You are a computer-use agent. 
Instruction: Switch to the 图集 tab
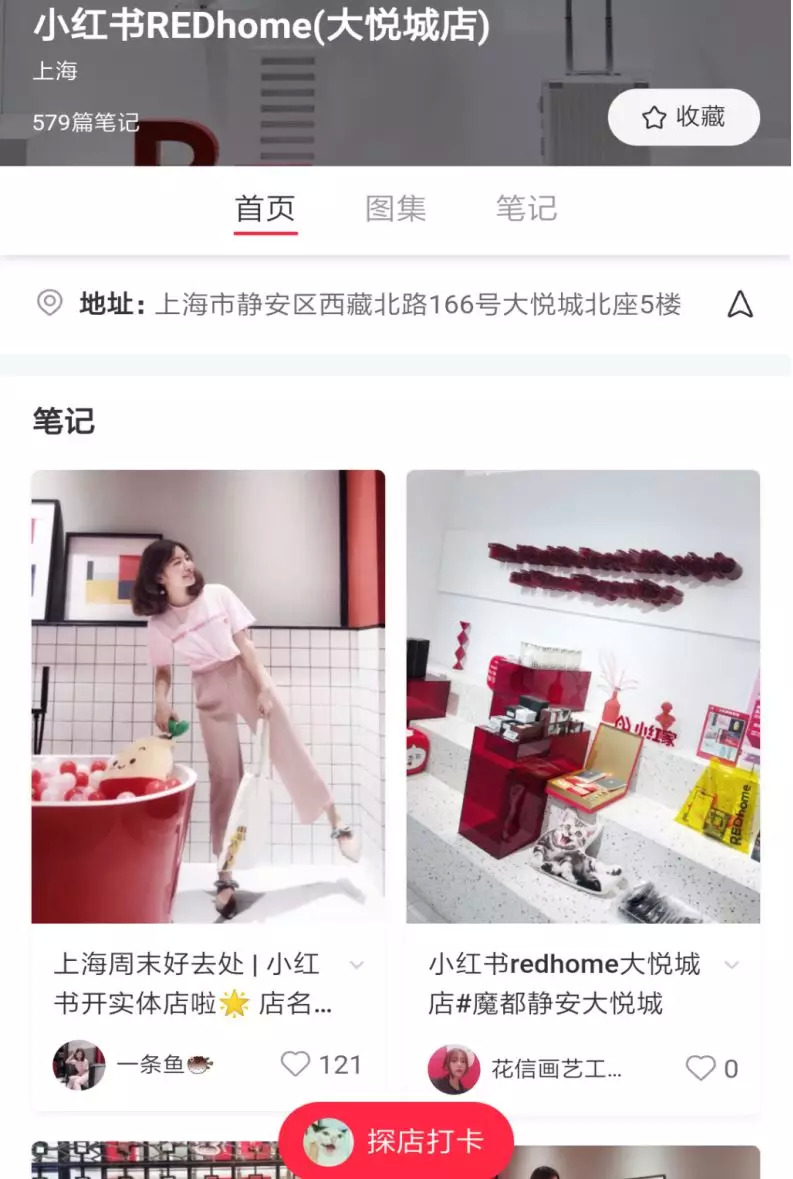coord(396,209)
